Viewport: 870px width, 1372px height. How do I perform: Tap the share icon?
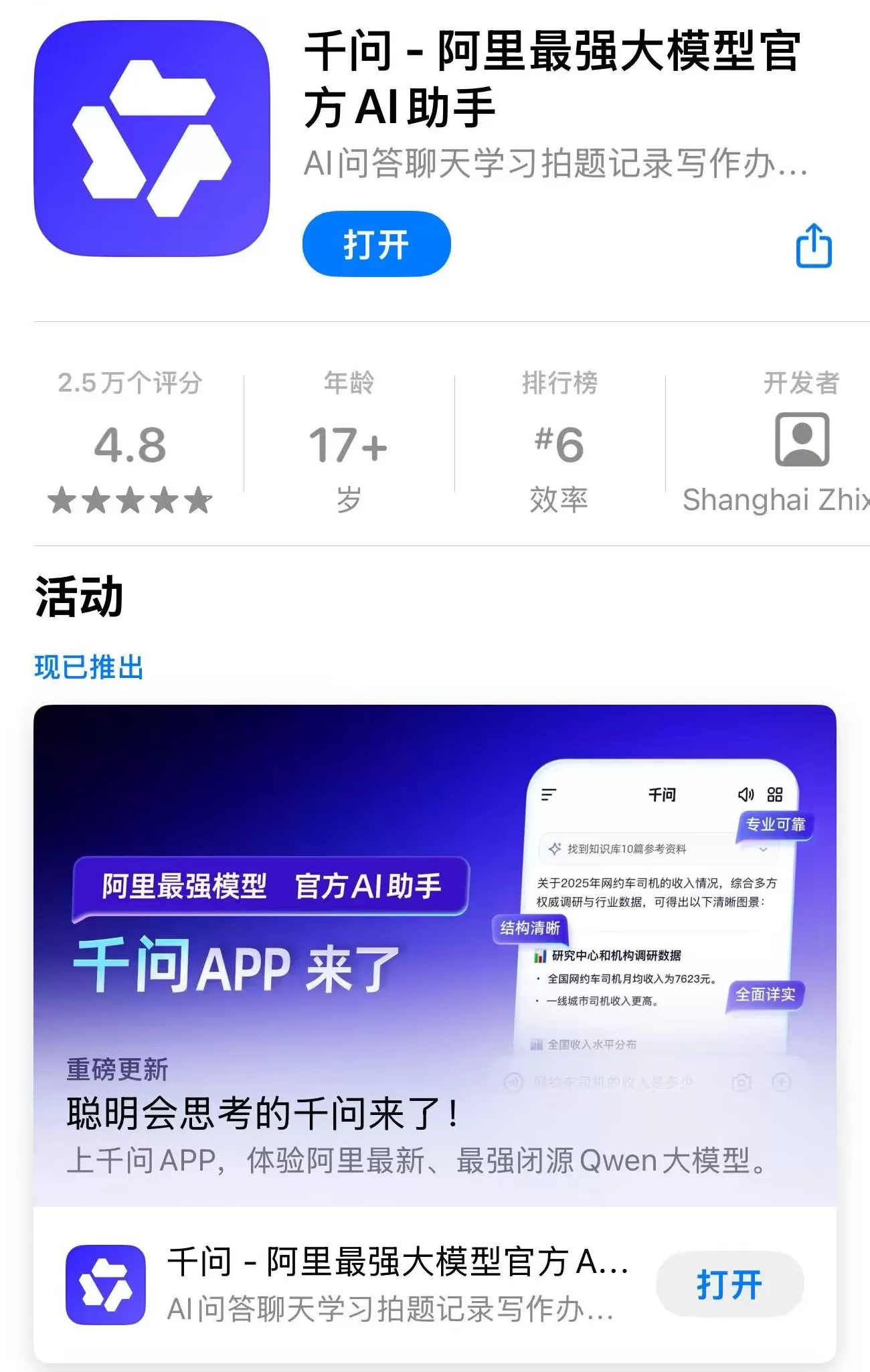[812, 246]
